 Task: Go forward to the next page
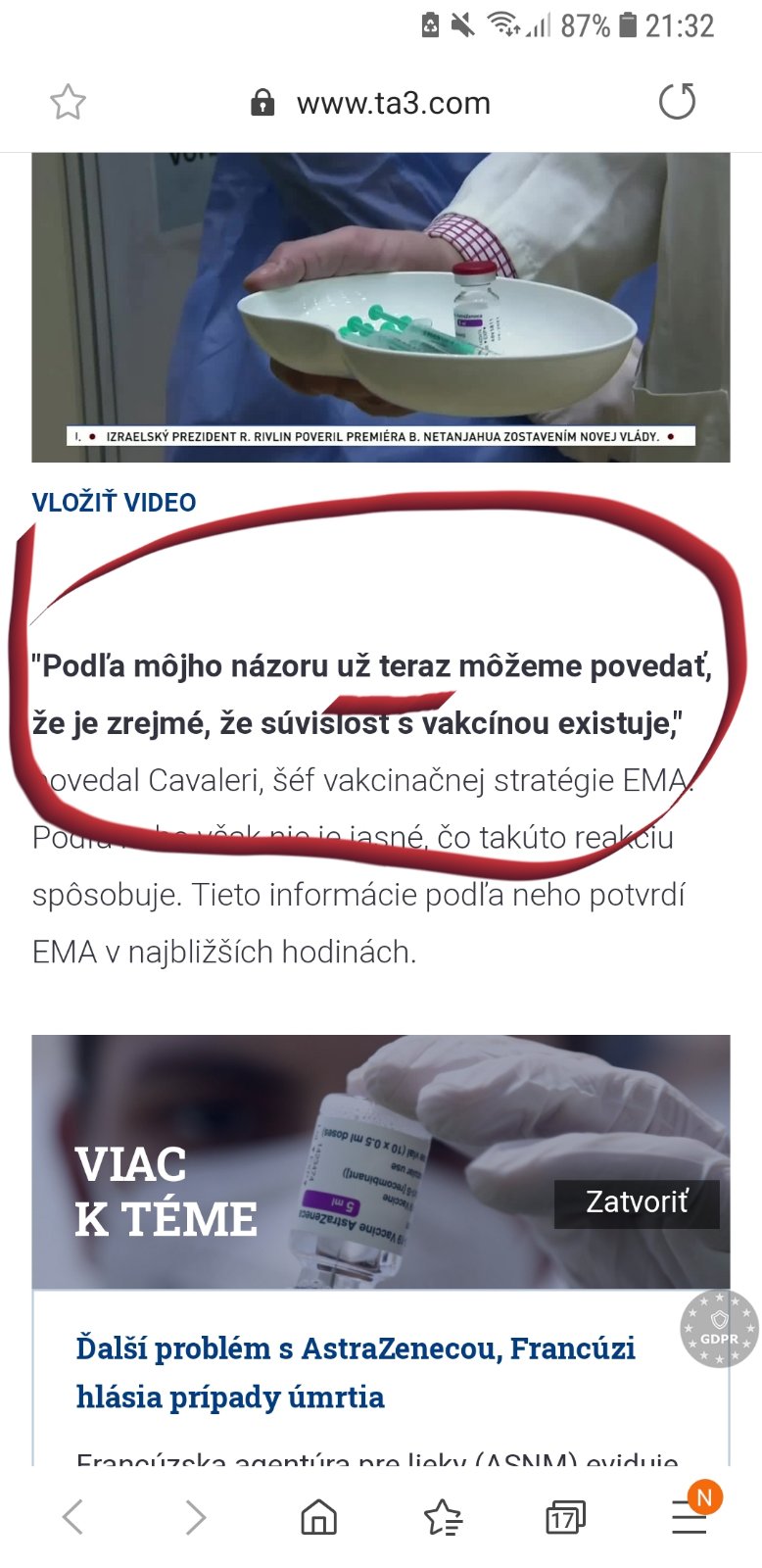(196, 1517)
